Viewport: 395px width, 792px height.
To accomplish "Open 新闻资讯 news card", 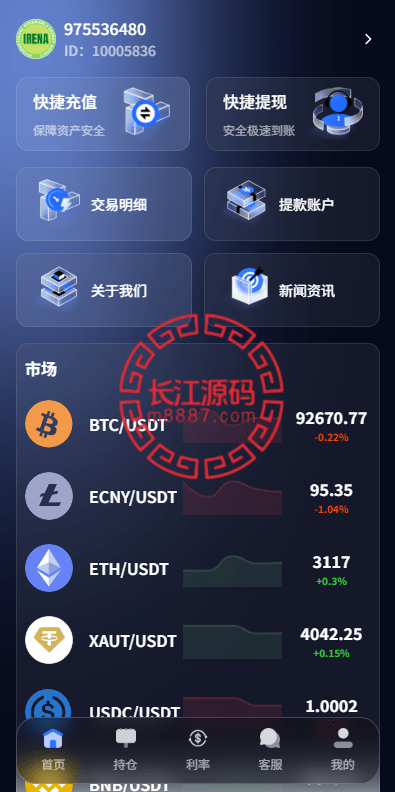I will click(292, 290).
